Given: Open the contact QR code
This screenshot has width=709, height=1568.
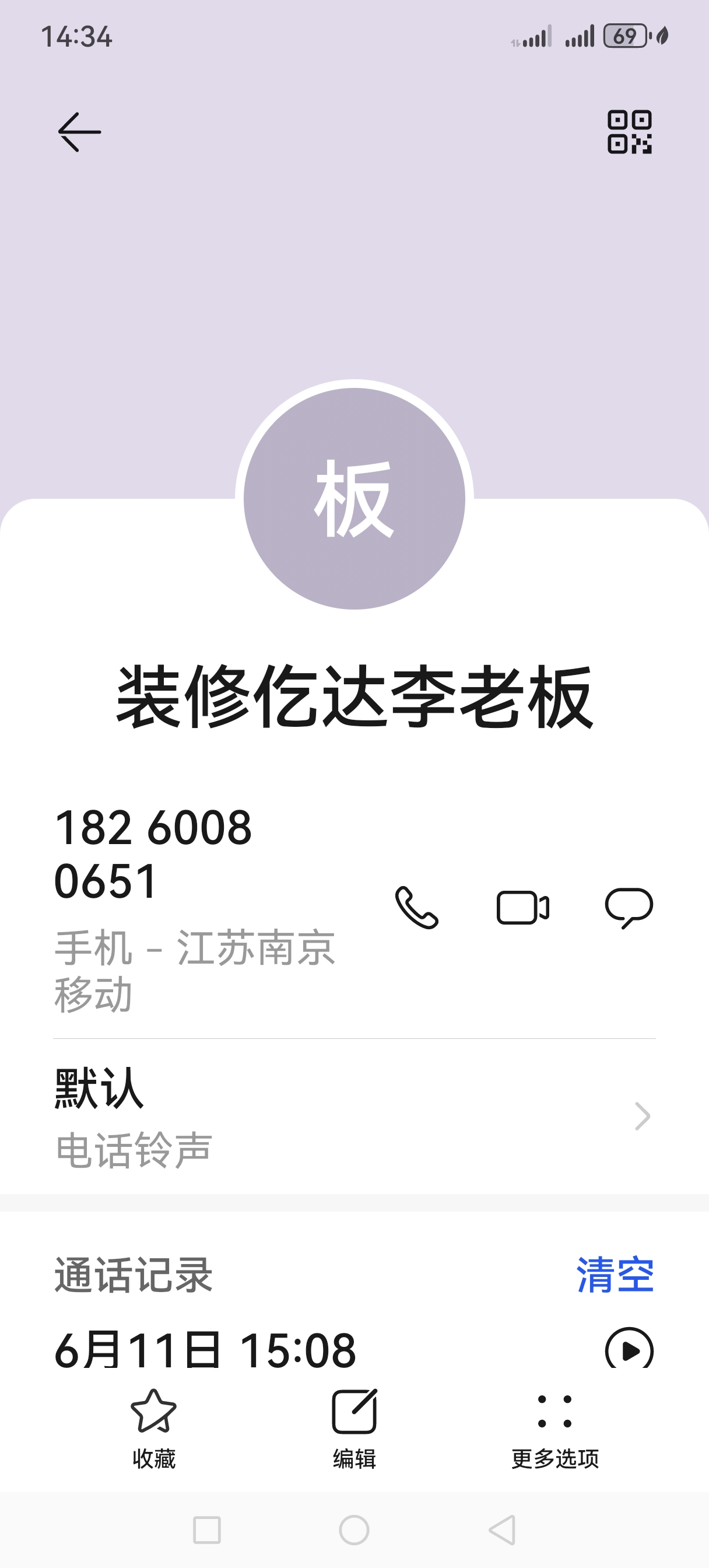Looking at the screenshot, I should pyautogui.click(x=629, y=132).
